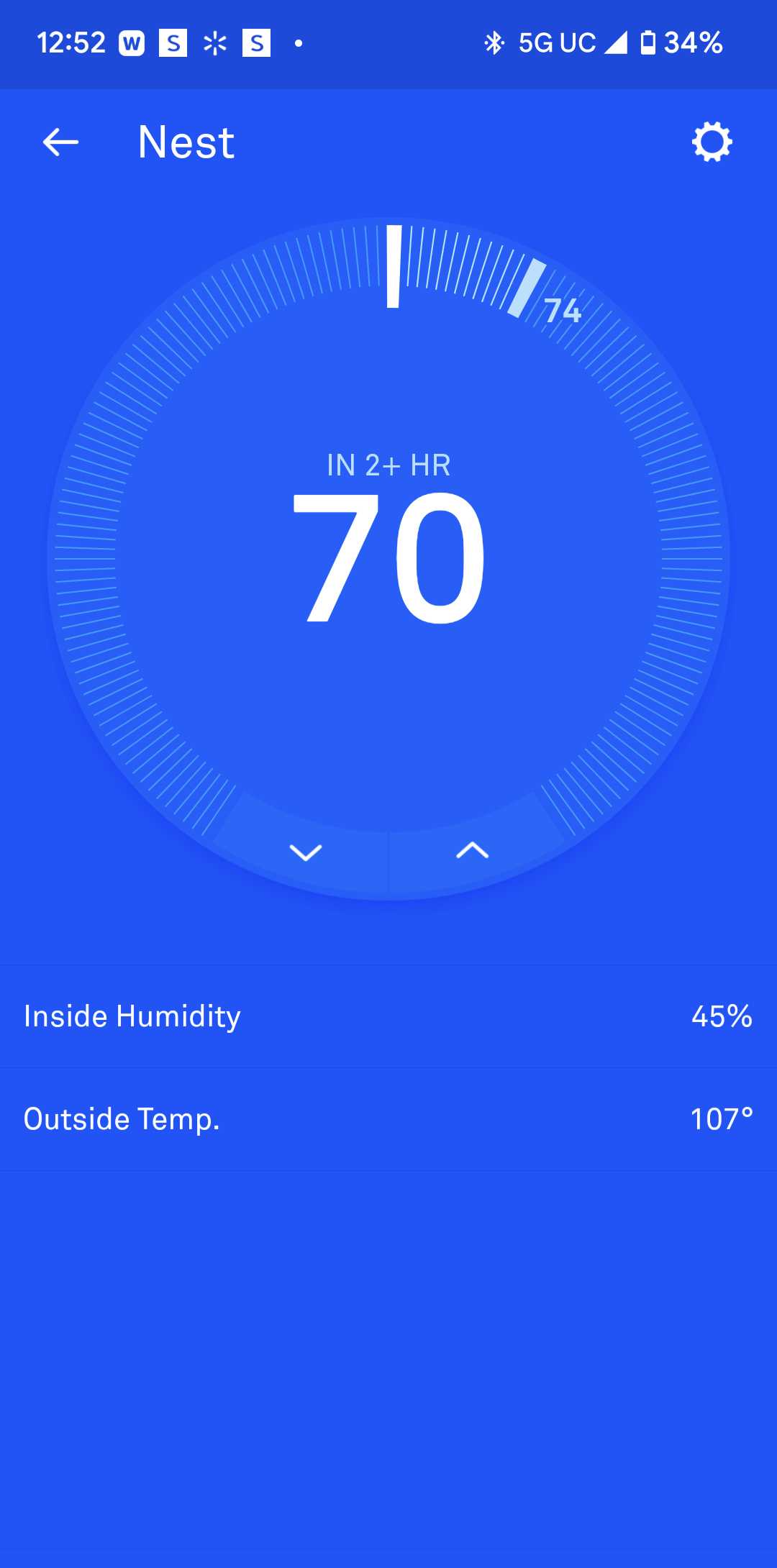Raise the target temperature with up chevron
777x1568 pixels.
[x=472, y=851]
